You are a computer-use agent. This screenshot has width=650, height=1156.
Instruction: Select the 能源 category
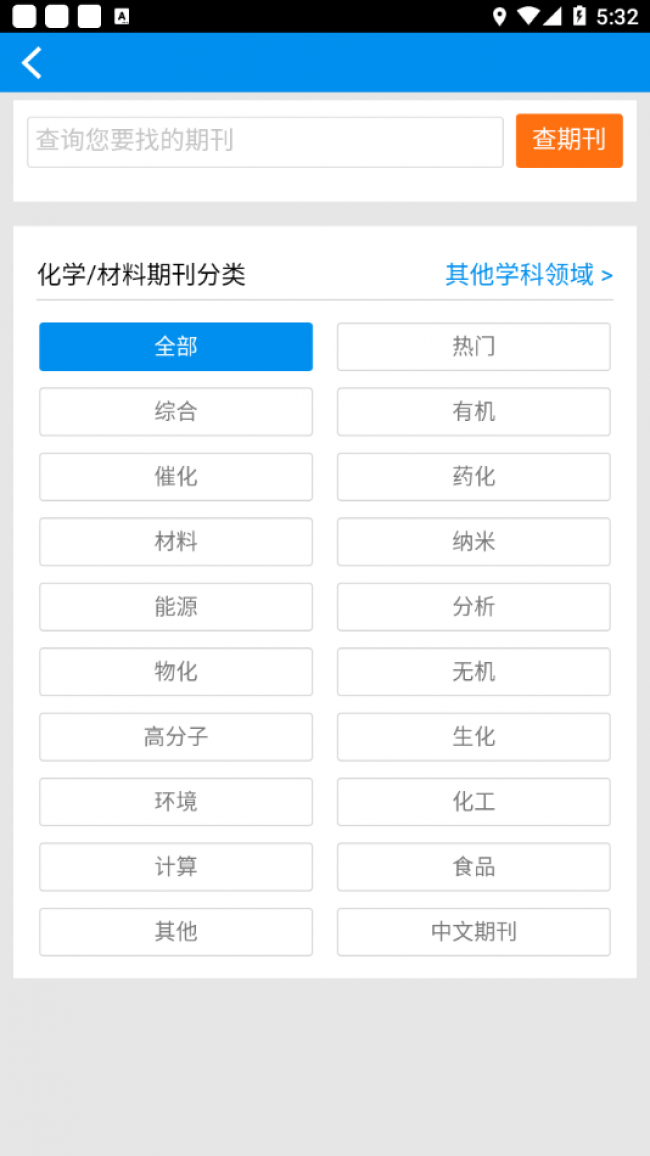[x=176, y=607]
